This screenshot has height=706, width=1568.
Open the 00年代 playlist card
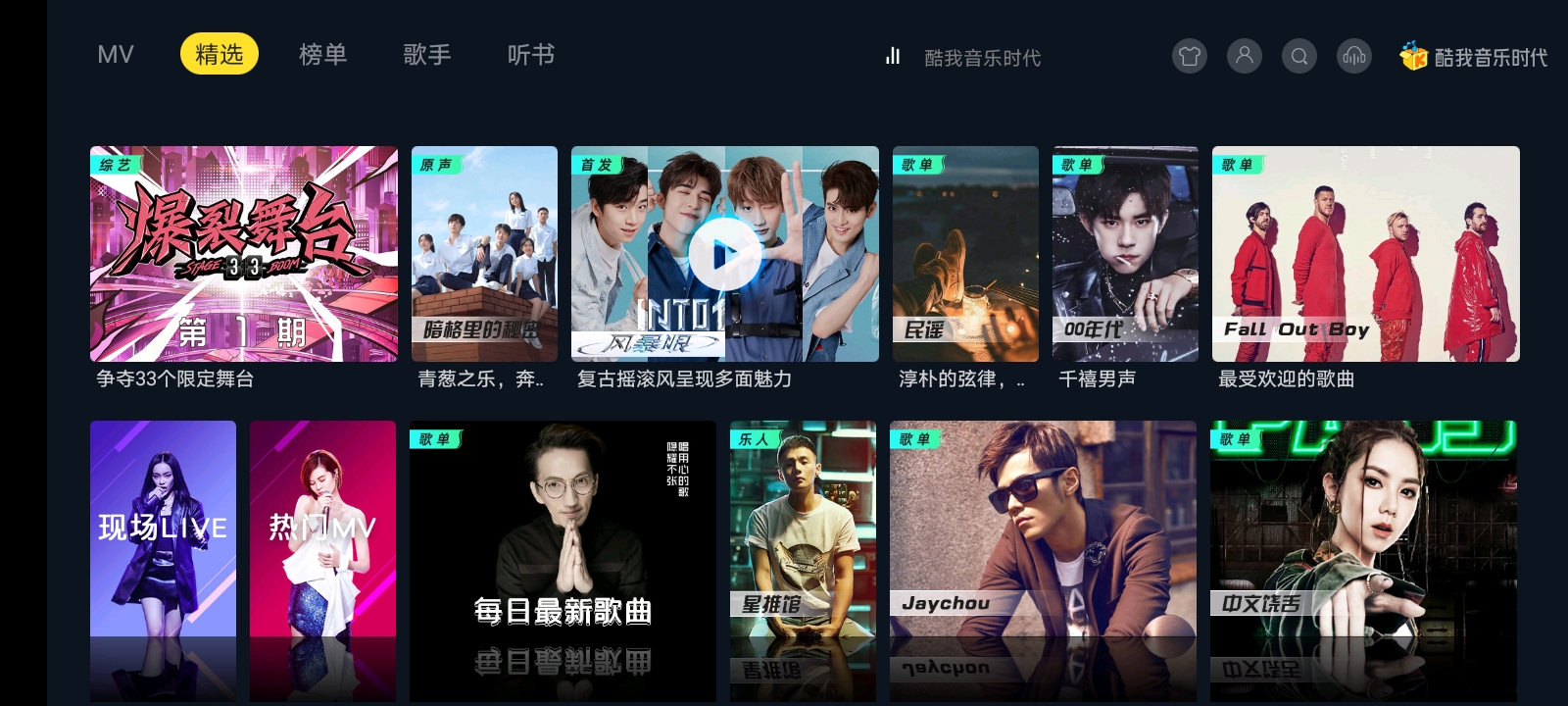coord(1125,254)
